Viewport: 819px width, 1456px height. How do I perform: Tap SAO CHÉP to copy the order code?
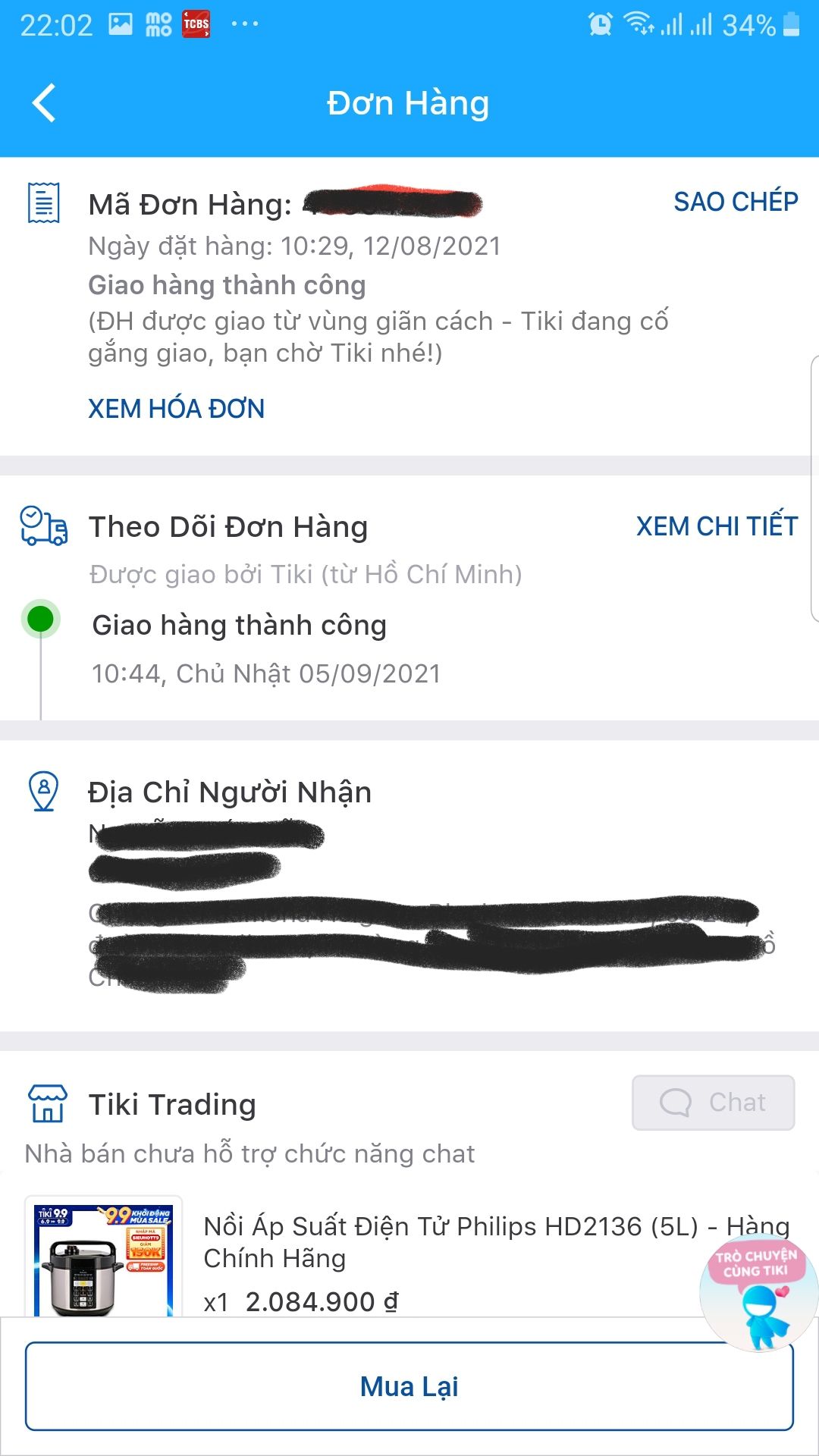pyautogui.click(x=733, y=202)
